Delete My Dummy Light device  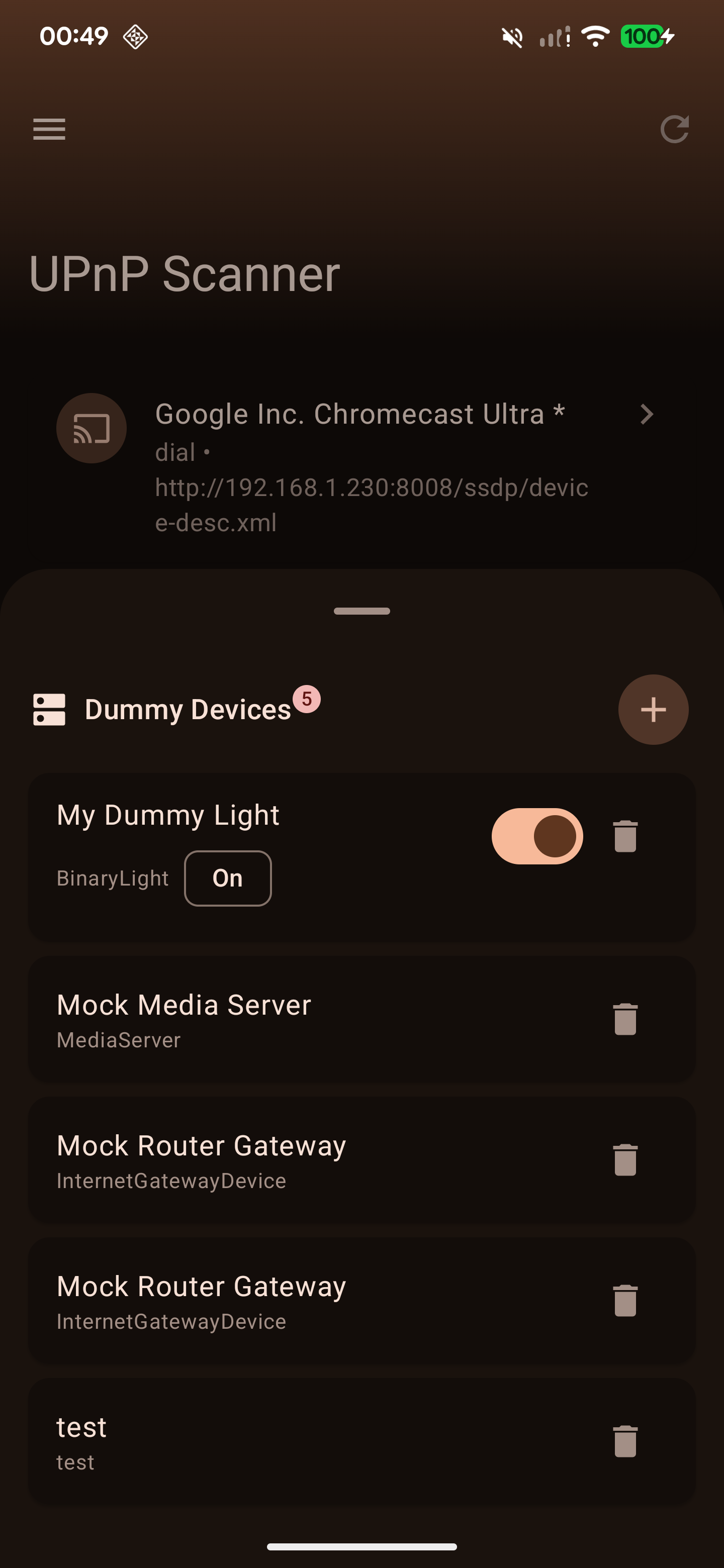pyautogui.click(x=625, y=836)
